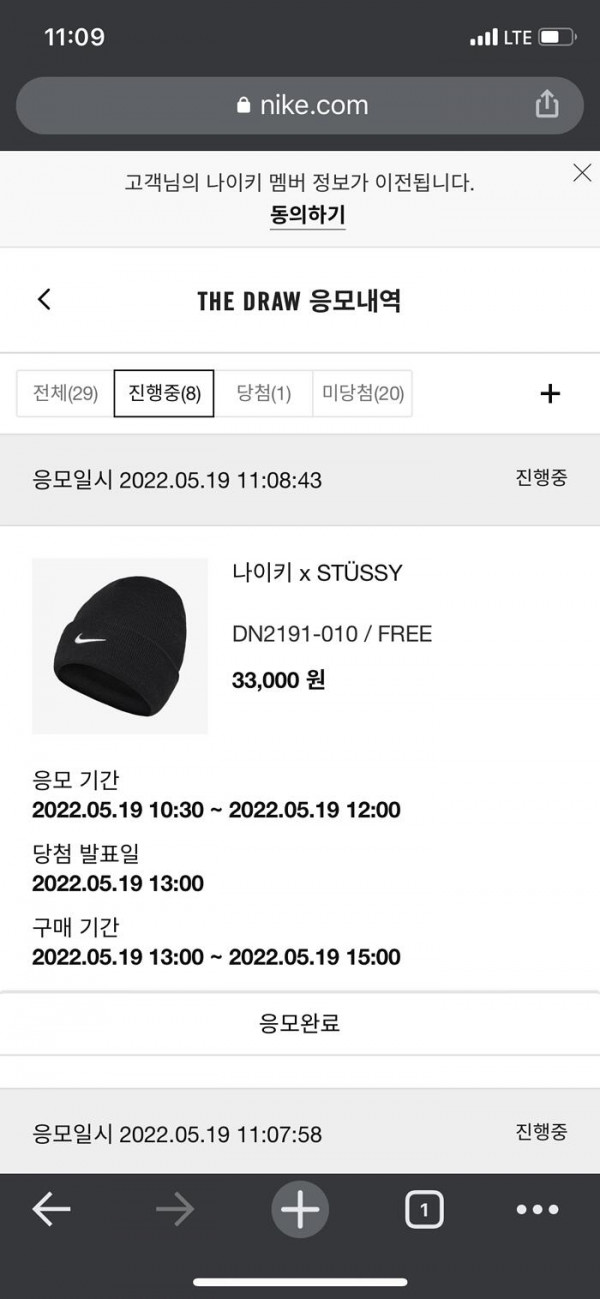
Task: Open the Nike x STÜSSY beanie image
Action: pyautogui.click(x=120, y=646)
